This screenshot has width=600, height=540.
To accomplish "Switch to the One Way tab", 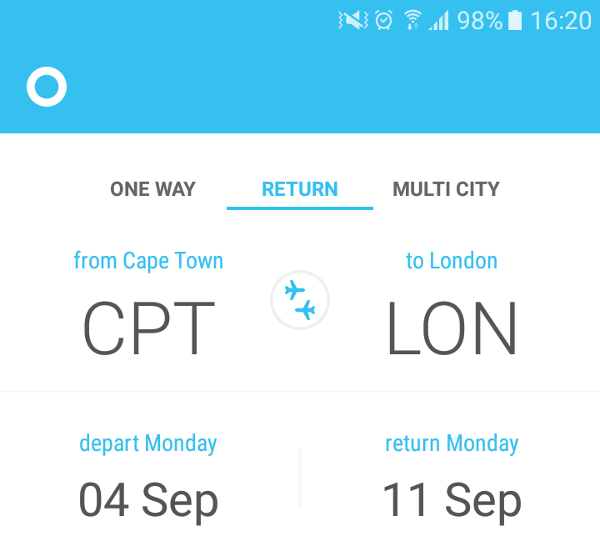I will 153,189.
